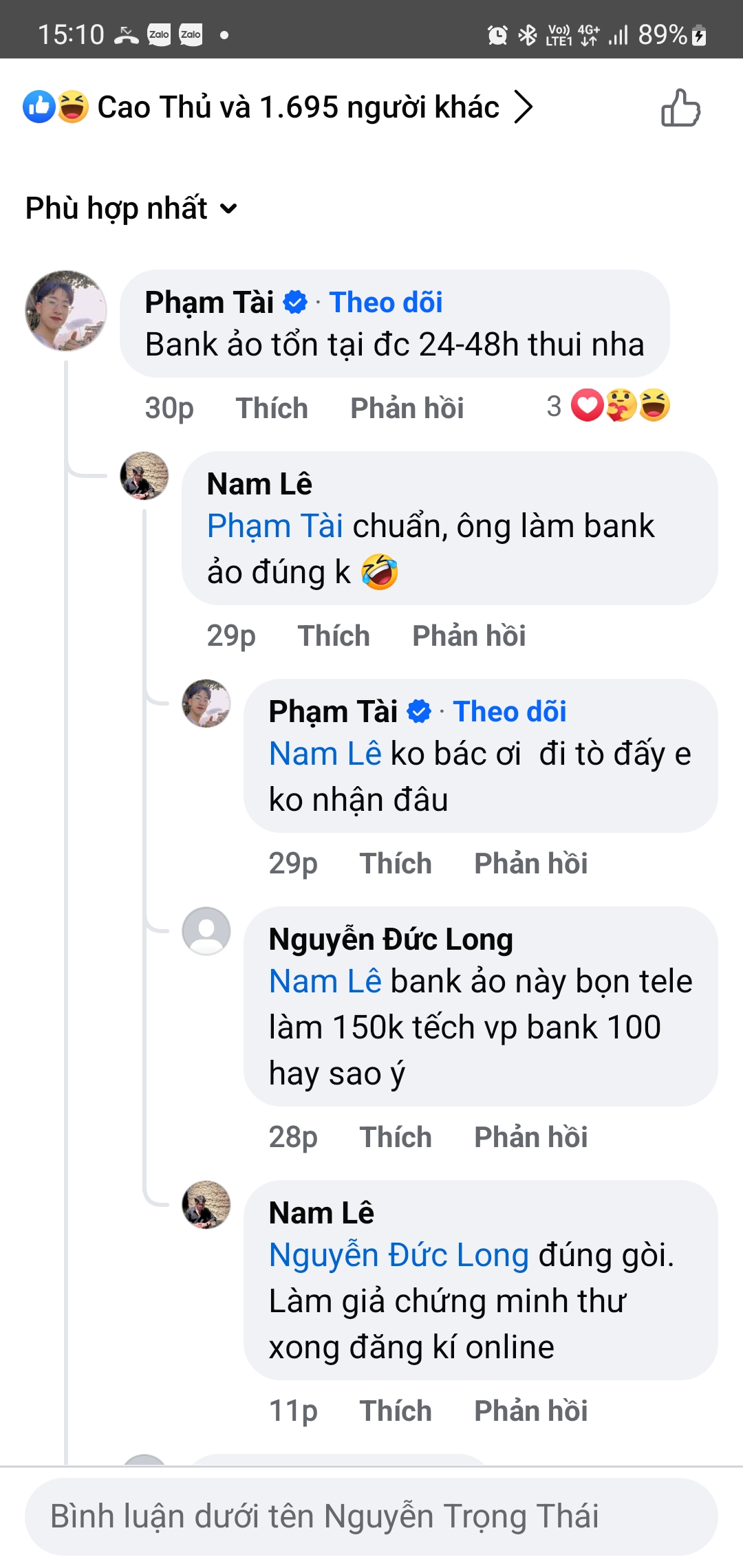Reply to Nguyễn Đức Long's comment
This screenshot has width=743, height=1568.
pos(530,1137)
